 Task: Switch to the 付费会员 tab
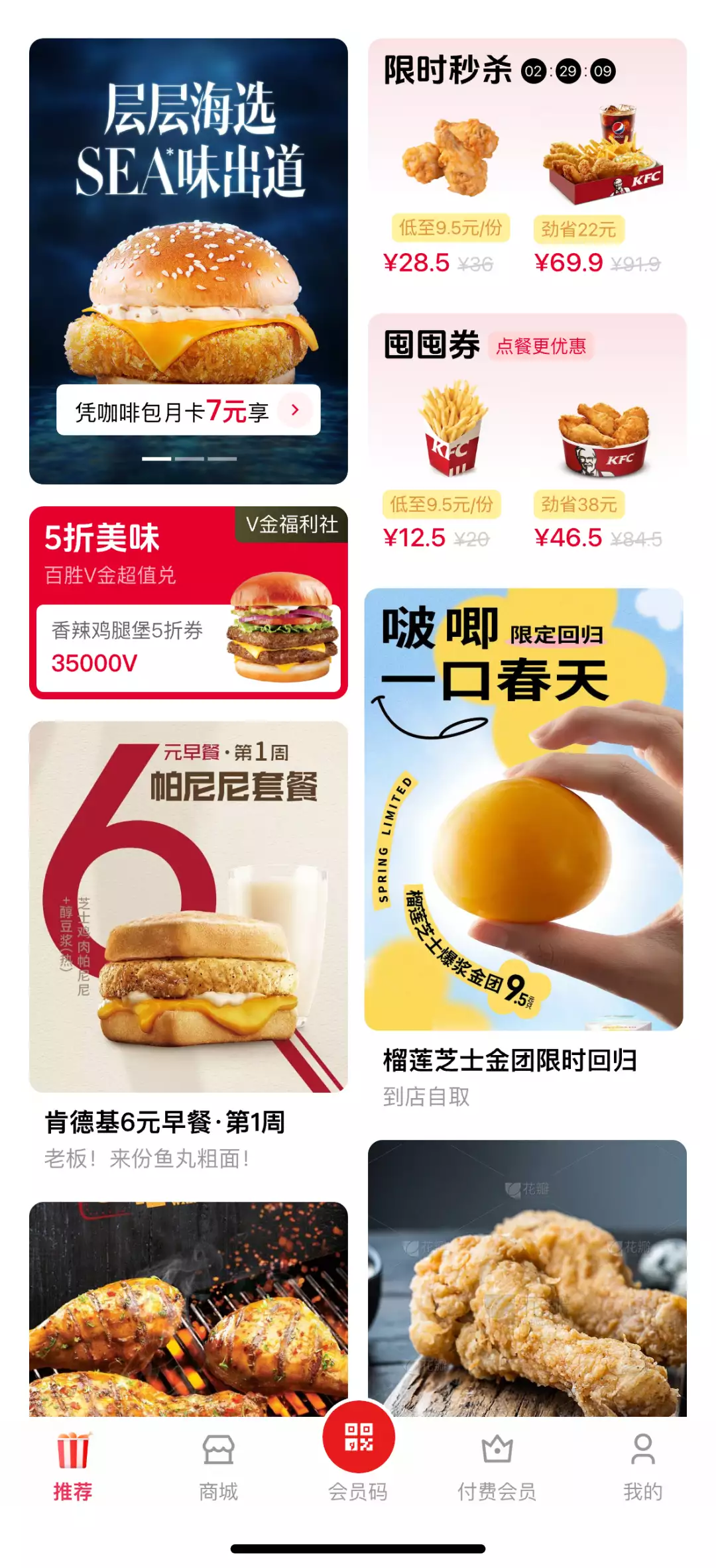(x=497, y=1467)
